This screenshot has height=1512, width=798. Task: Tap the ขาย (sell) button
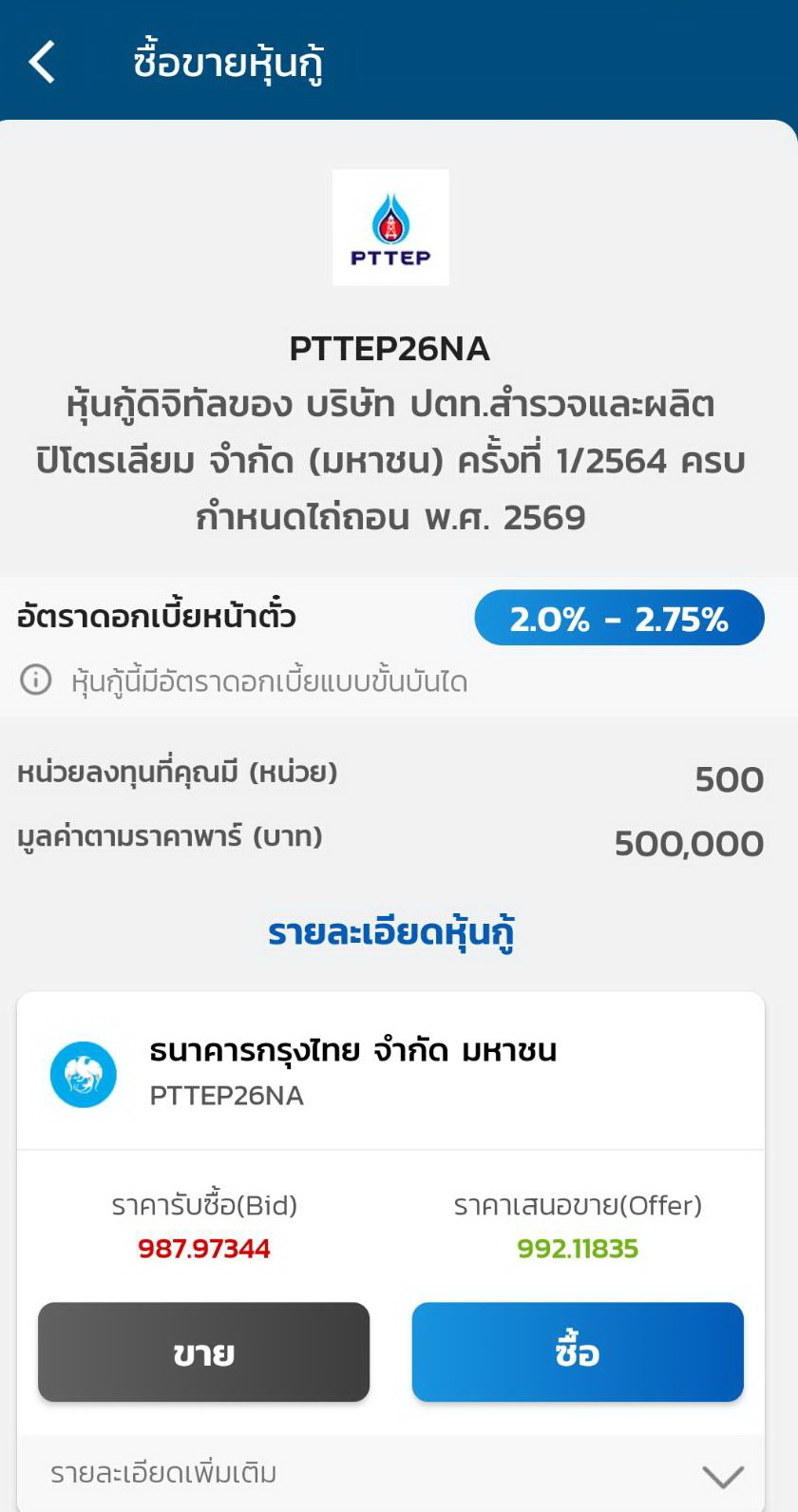click(x=203, y=1351)
